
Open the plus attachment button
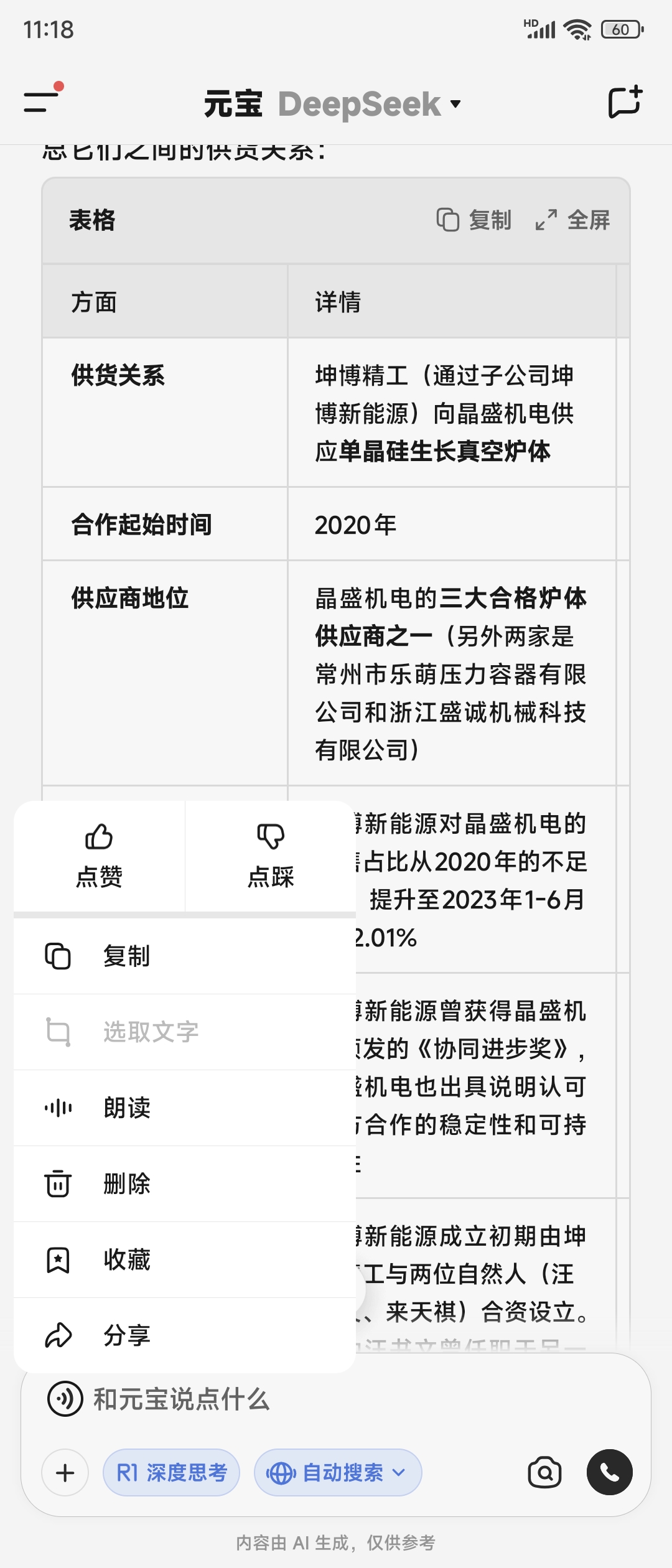(x=65, y=1473)
